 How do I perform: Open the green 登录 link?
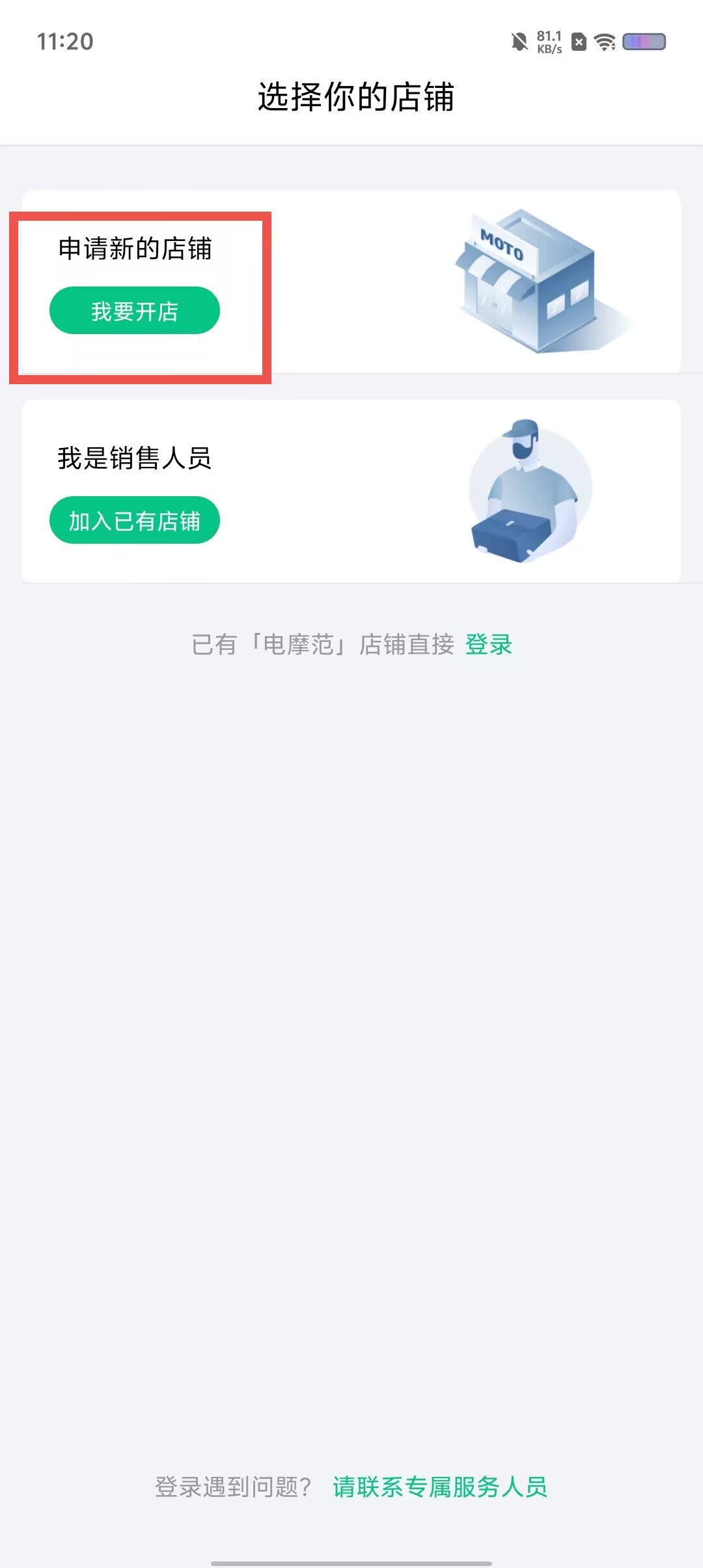(489, 645)
